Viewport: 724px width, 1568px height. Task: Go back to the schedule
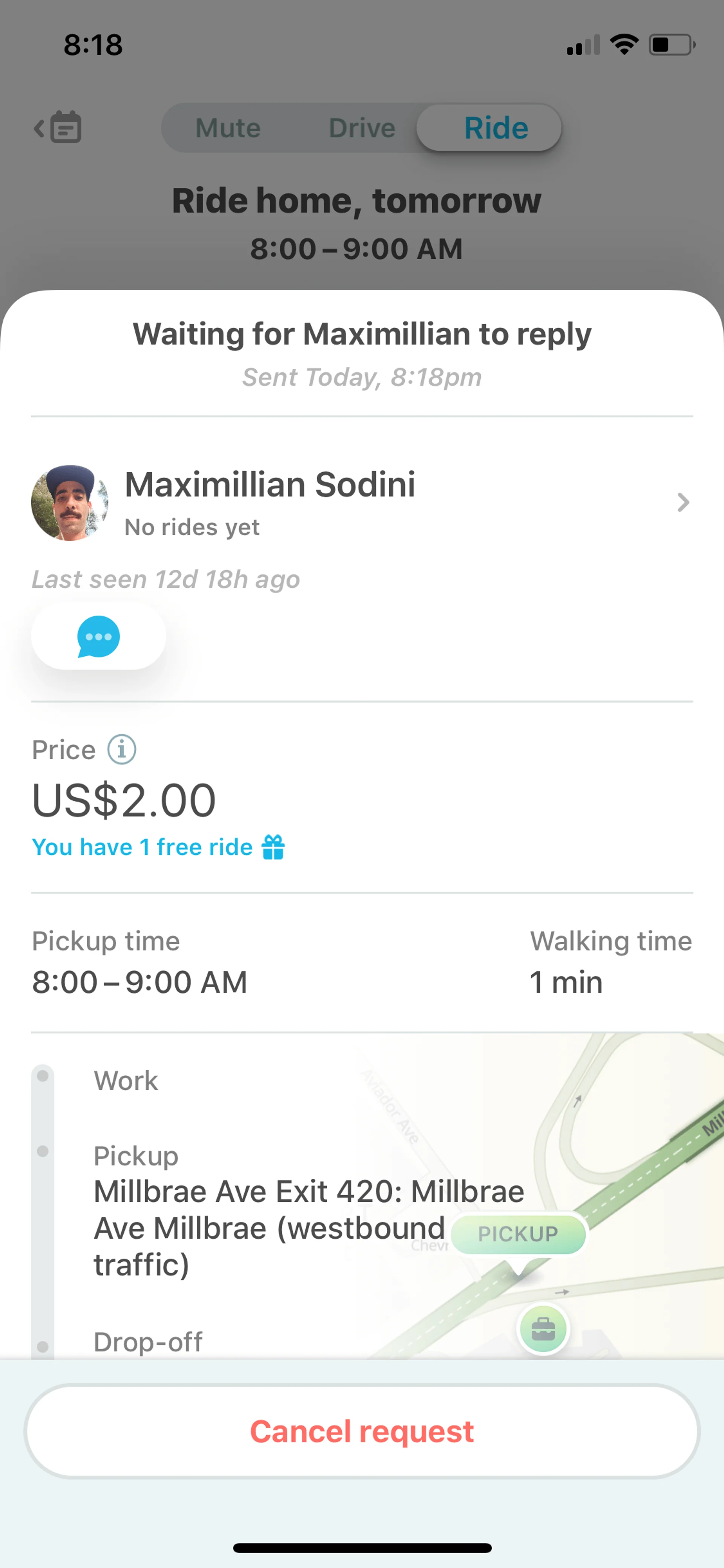coord(57,127)
